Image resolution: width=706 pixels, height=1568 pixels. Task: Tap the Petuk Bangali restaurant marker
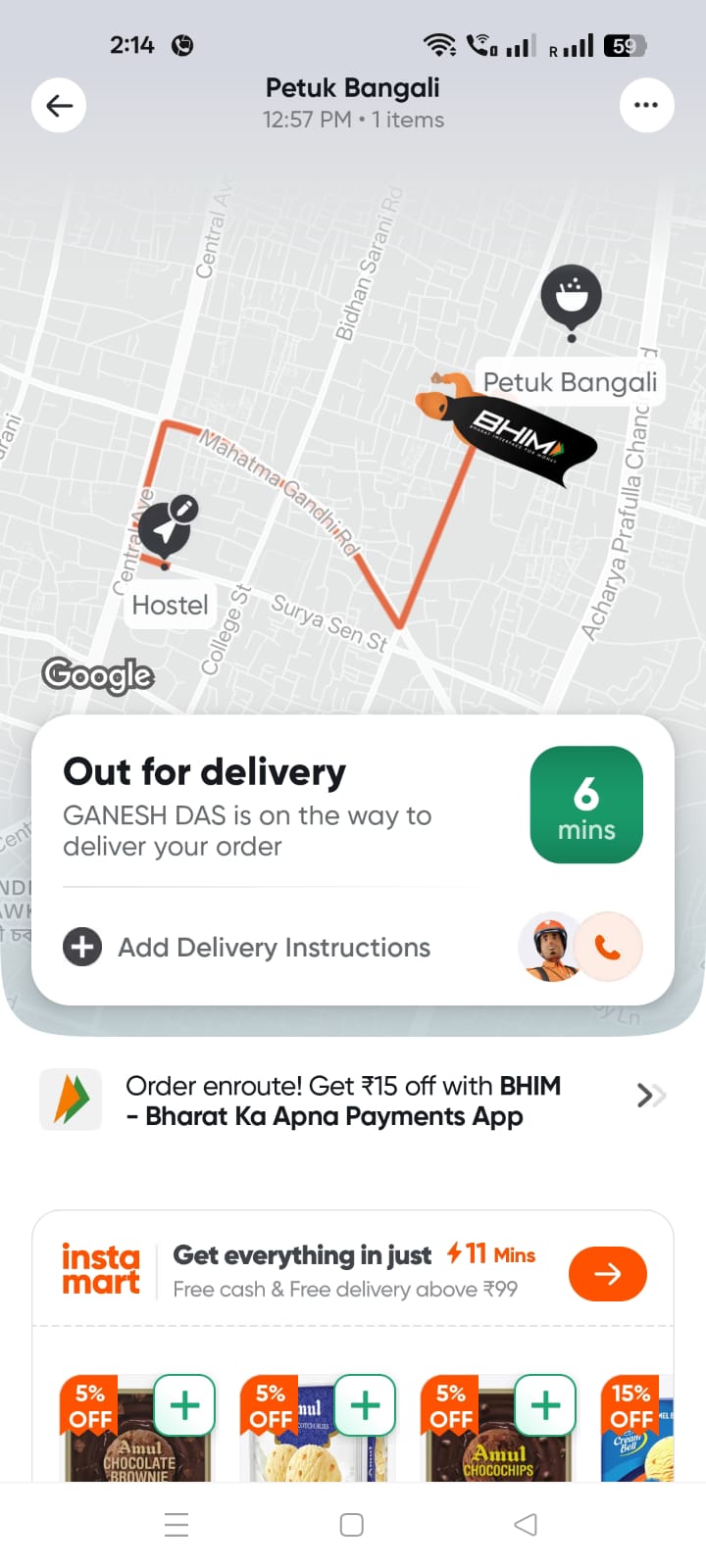(571, 295)
